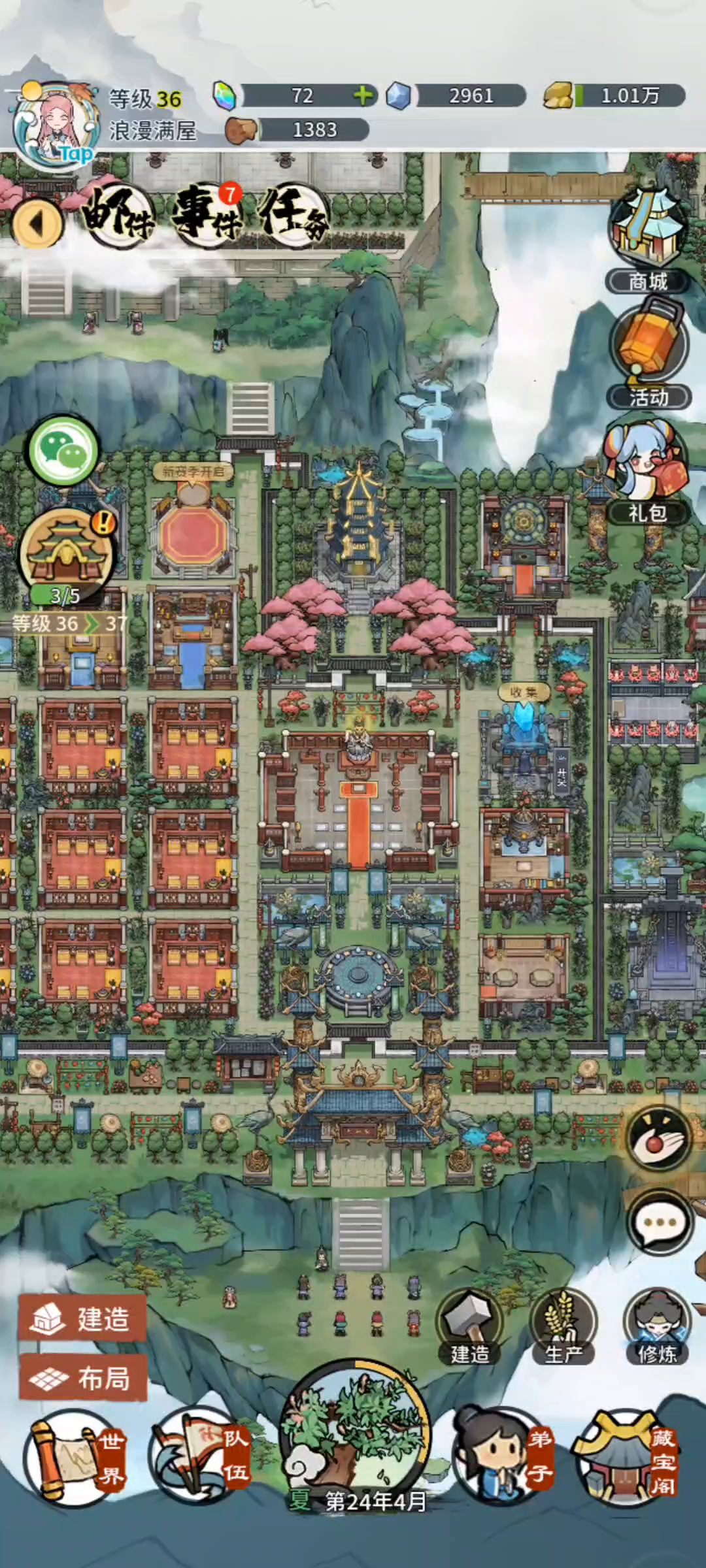Open the 藏宝阁 treasure pavilion
The width and height of the screenshot is (706, 1568).
(x=626, y=1458)
